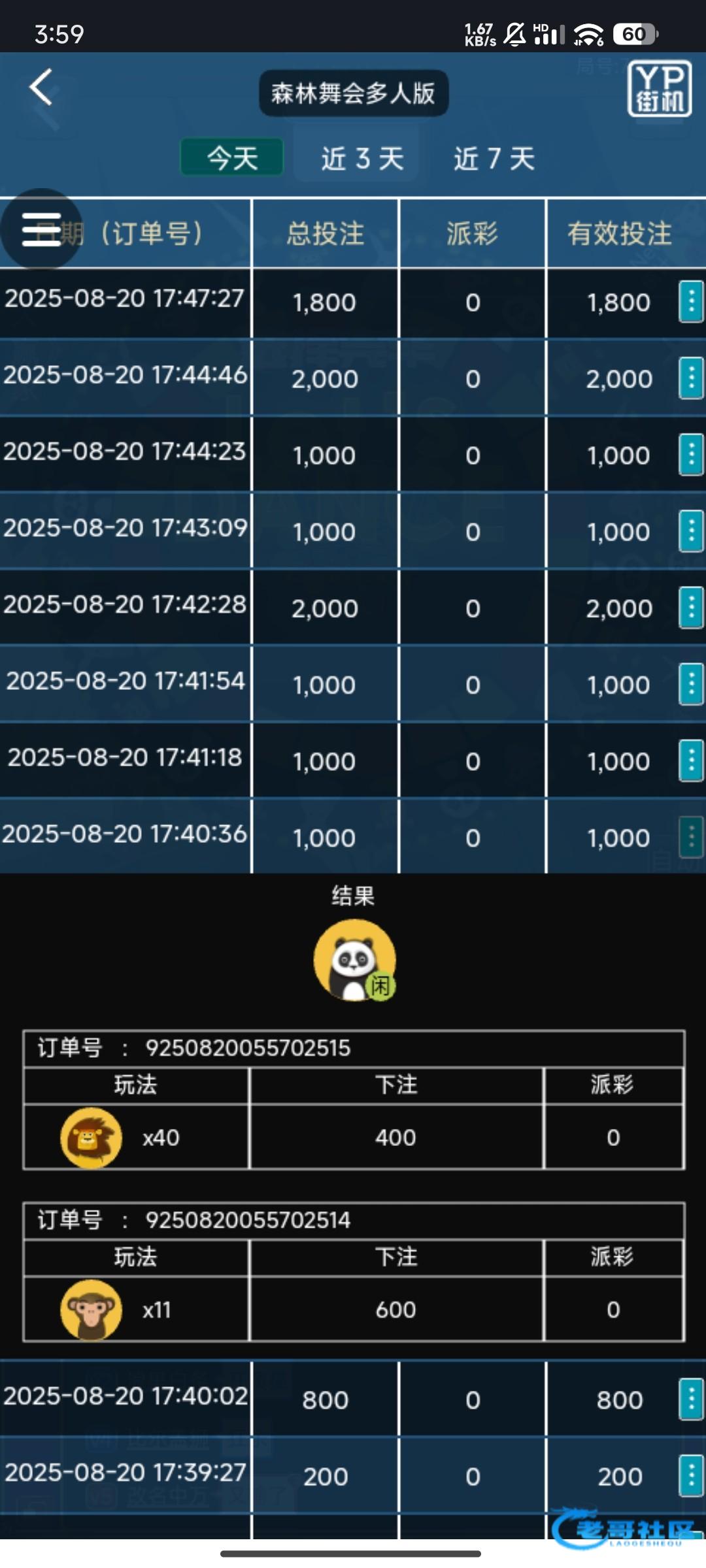
Task: Open the 森林舞会多人版 game selector
Action: 353,93
